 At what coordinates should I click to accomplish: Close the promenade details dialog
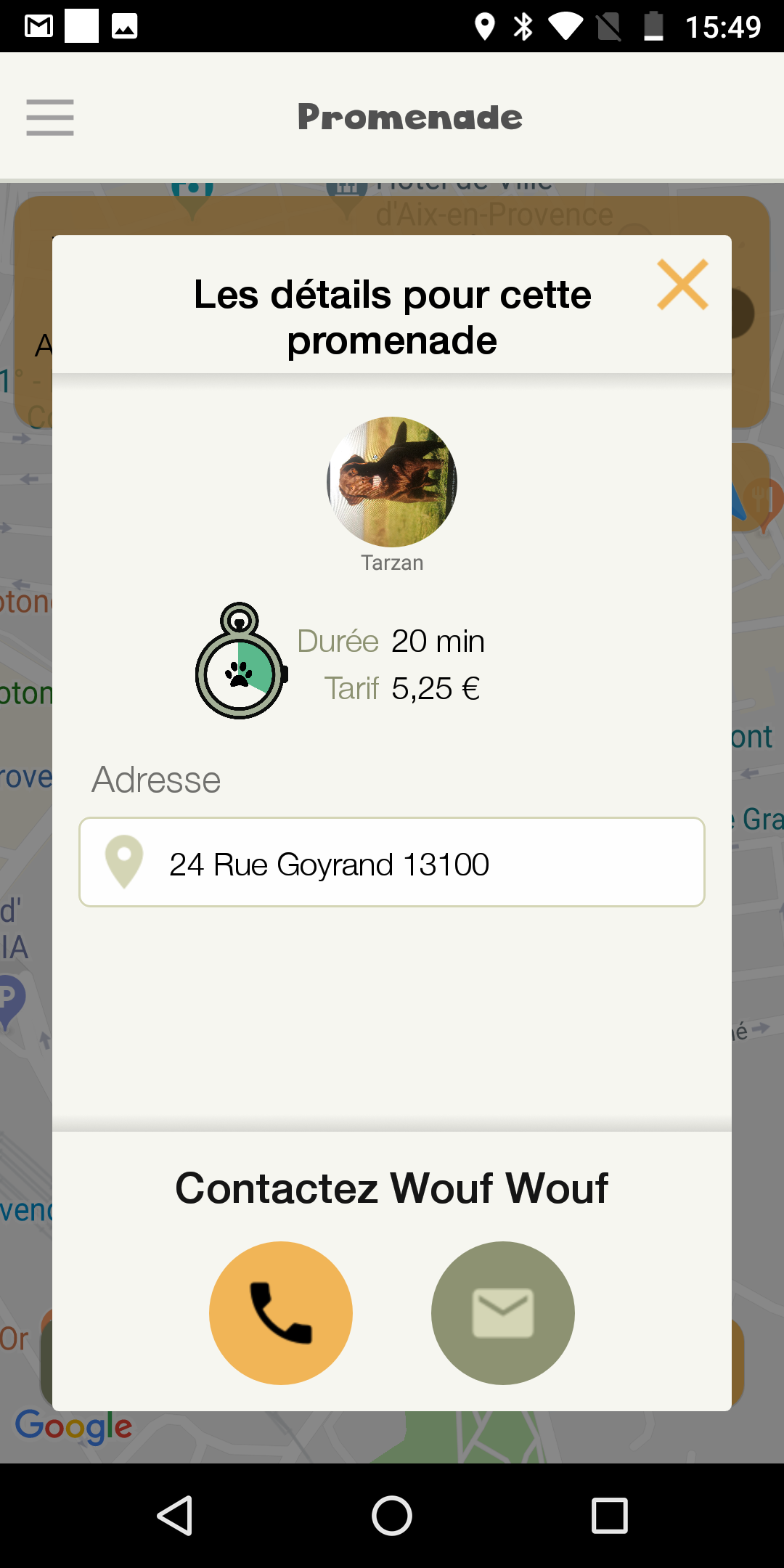click(682, 285)
